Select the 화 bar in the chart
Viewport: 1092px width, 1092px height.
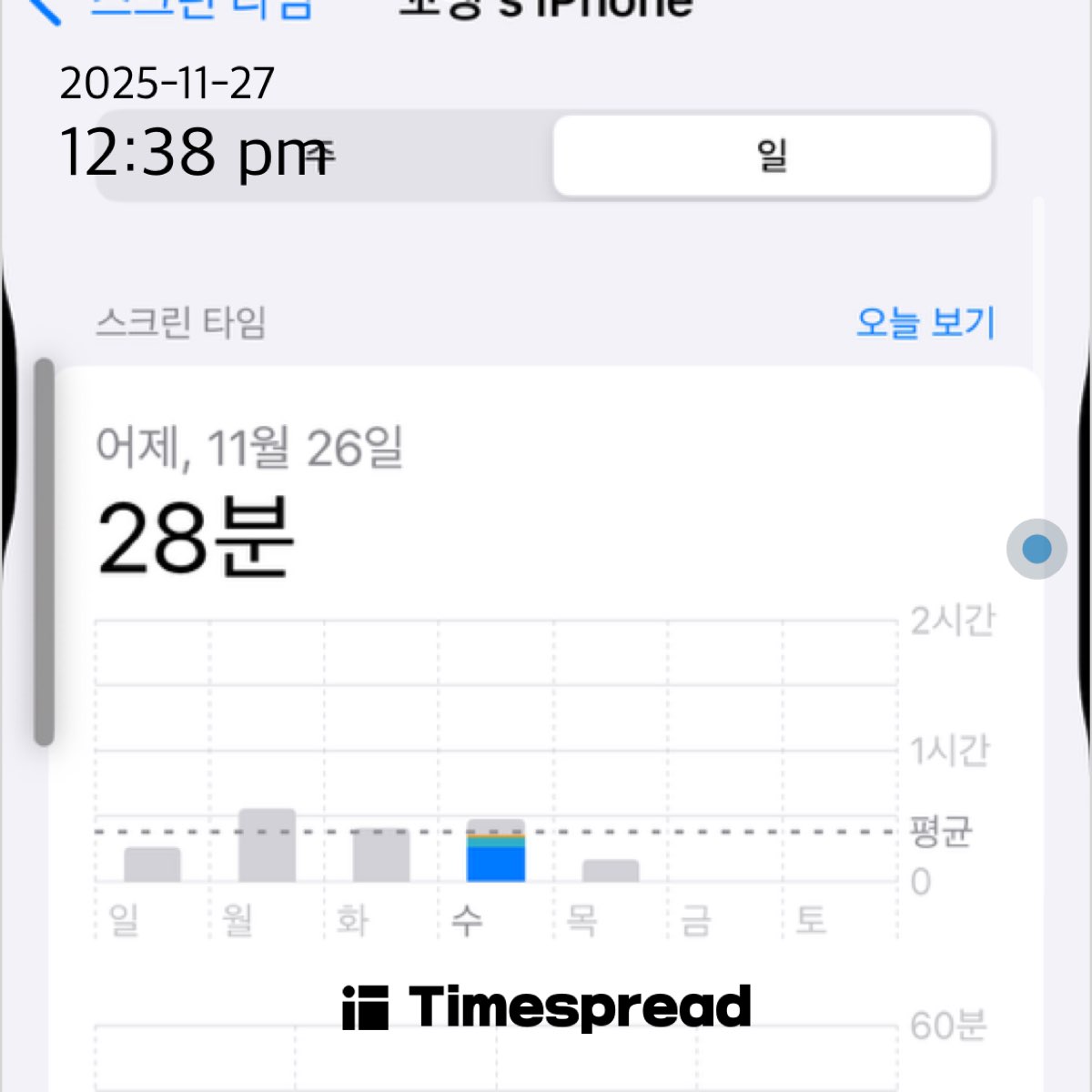[x=380, y=855]
